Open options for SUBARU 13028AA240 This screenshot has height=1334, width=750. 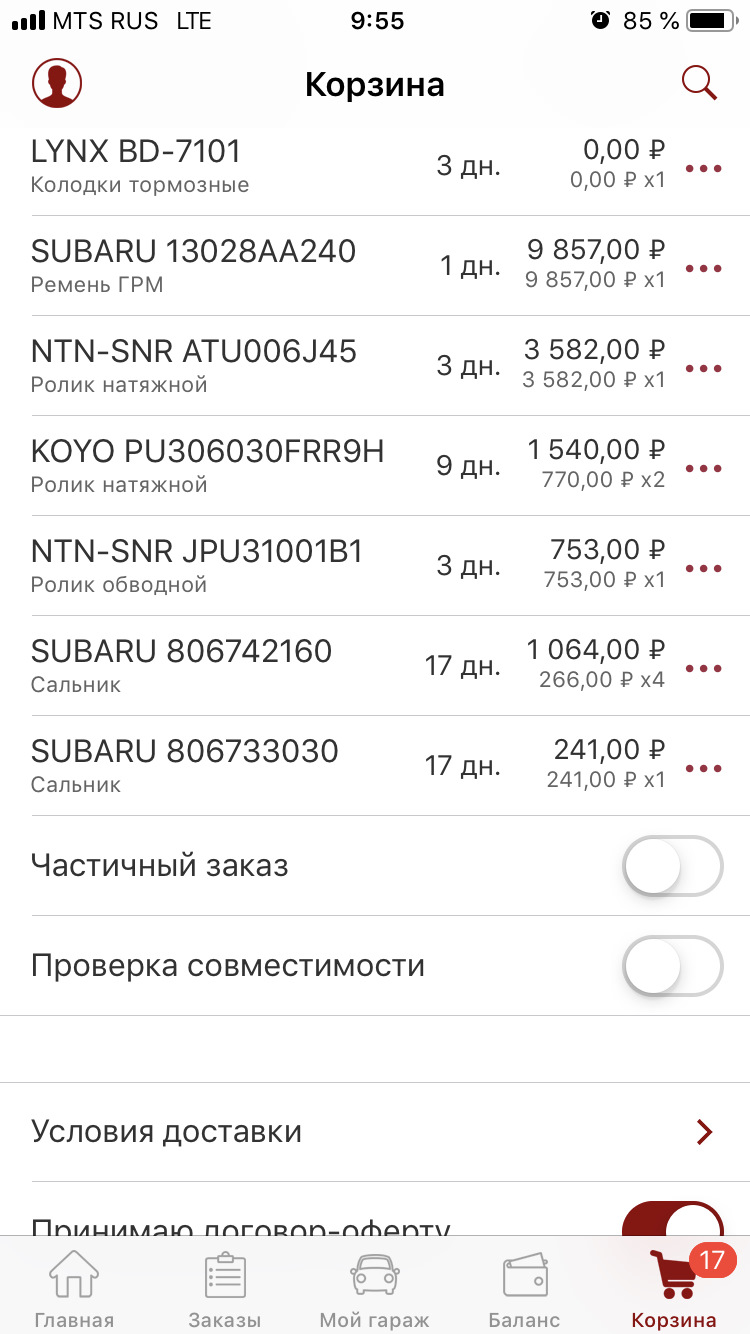(704, 268)
